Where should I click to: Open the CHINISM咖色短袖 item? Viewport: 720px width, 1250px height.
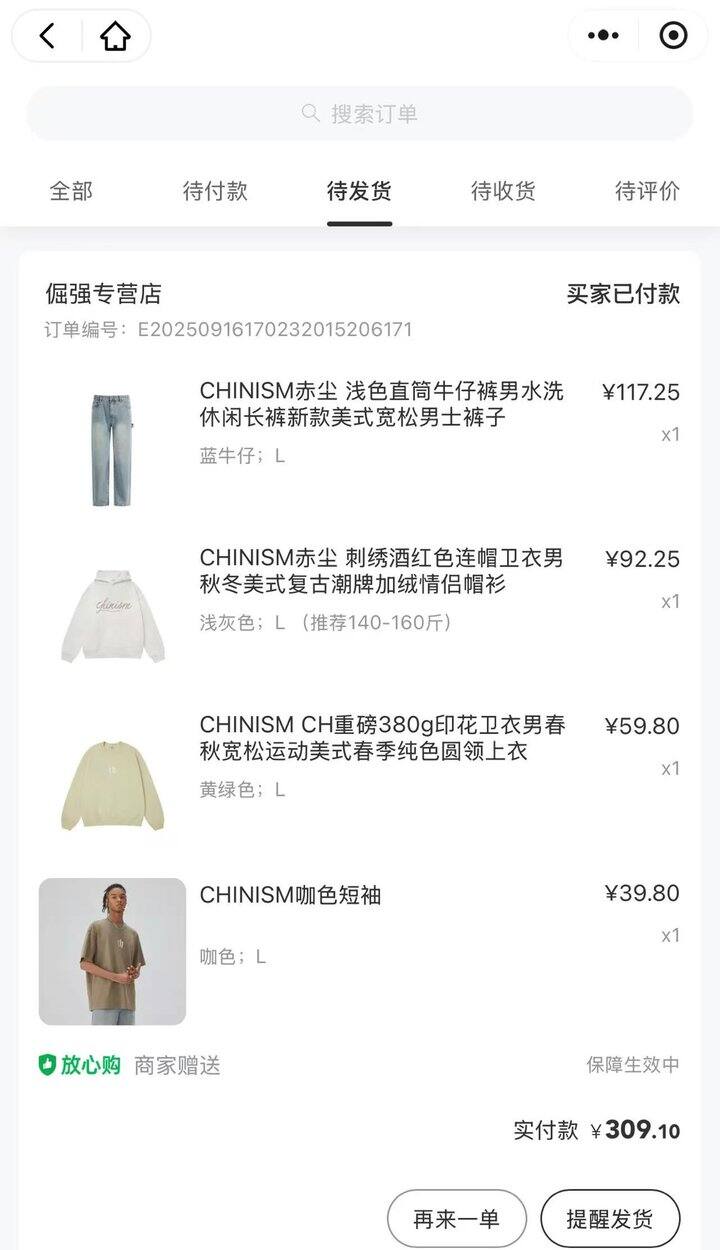pos(290,896)
